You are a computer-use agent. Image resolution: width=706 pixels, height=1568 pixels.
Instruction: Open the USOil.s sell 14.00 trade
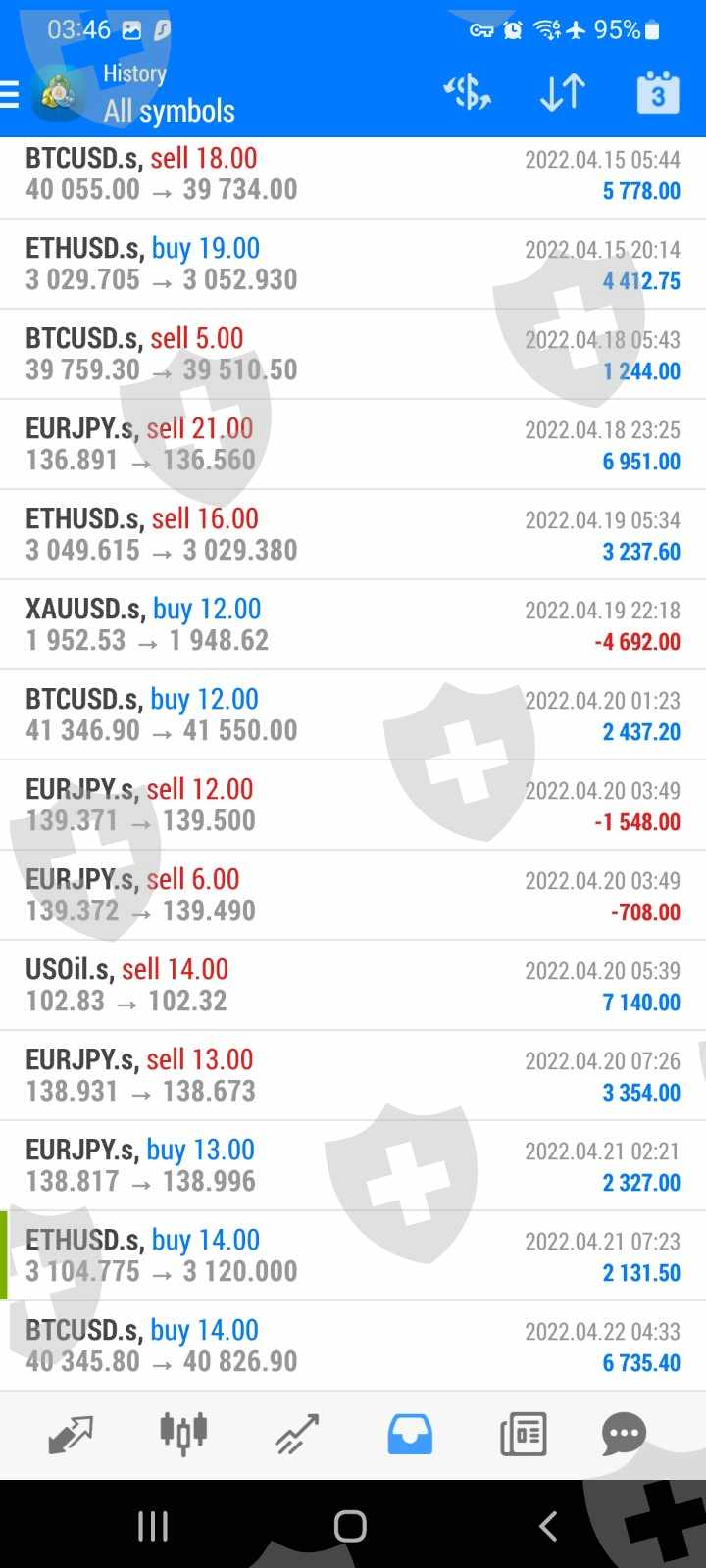tap(353, 986)
